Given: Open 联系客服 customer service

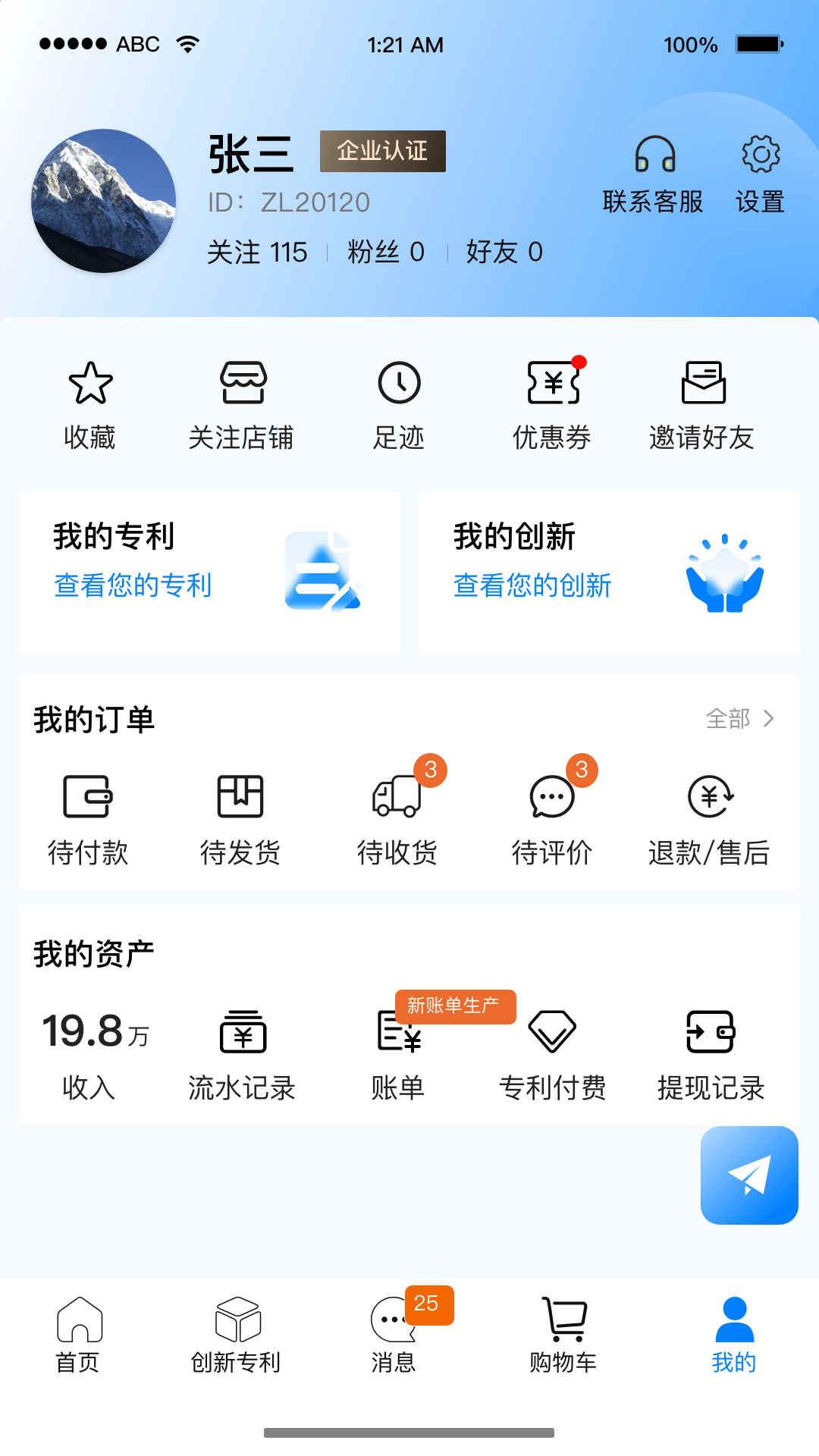Looking at the screenshot, I should 653,174.
